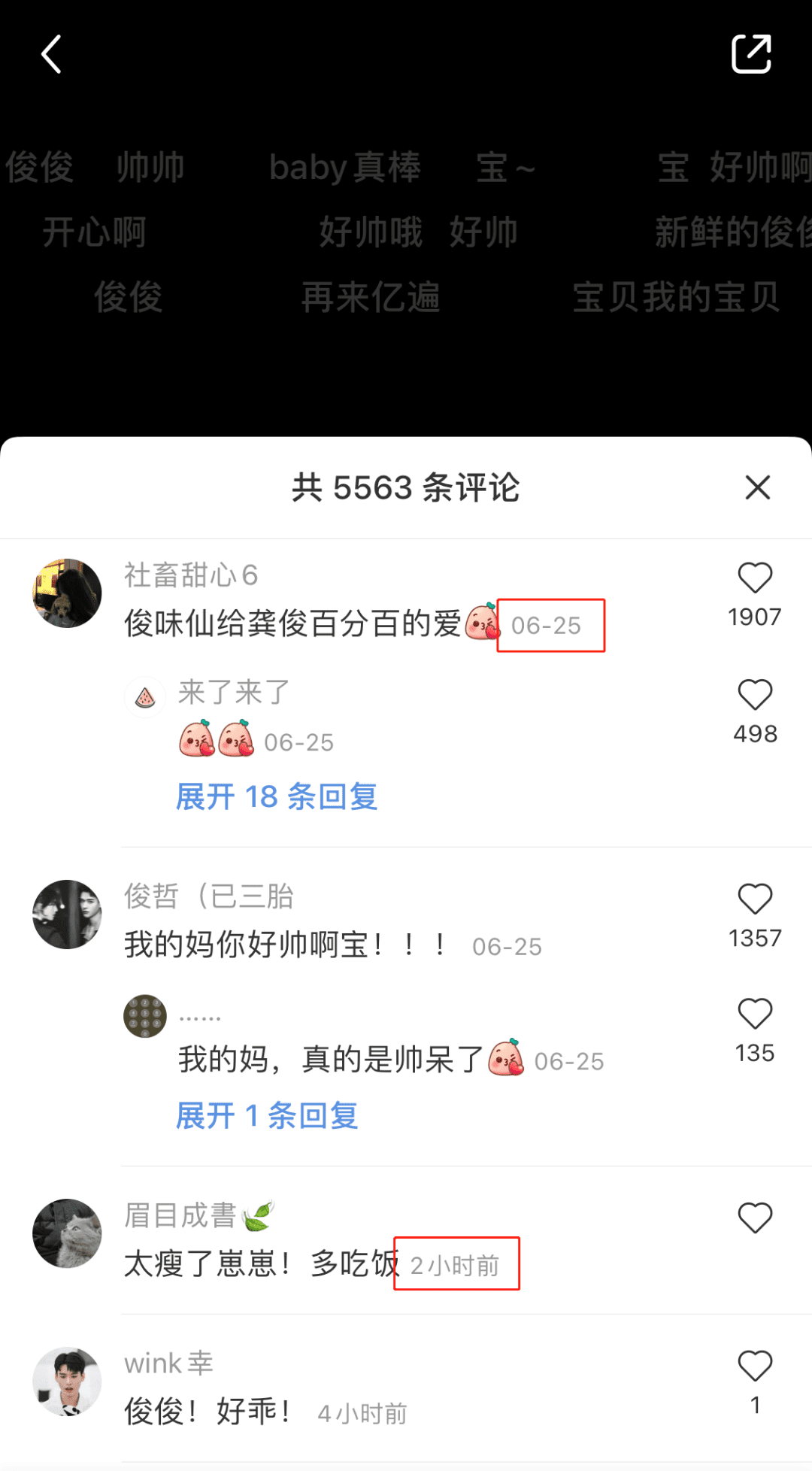Close the comments panel
The image size is (812, 1471).
click(757, 487)
